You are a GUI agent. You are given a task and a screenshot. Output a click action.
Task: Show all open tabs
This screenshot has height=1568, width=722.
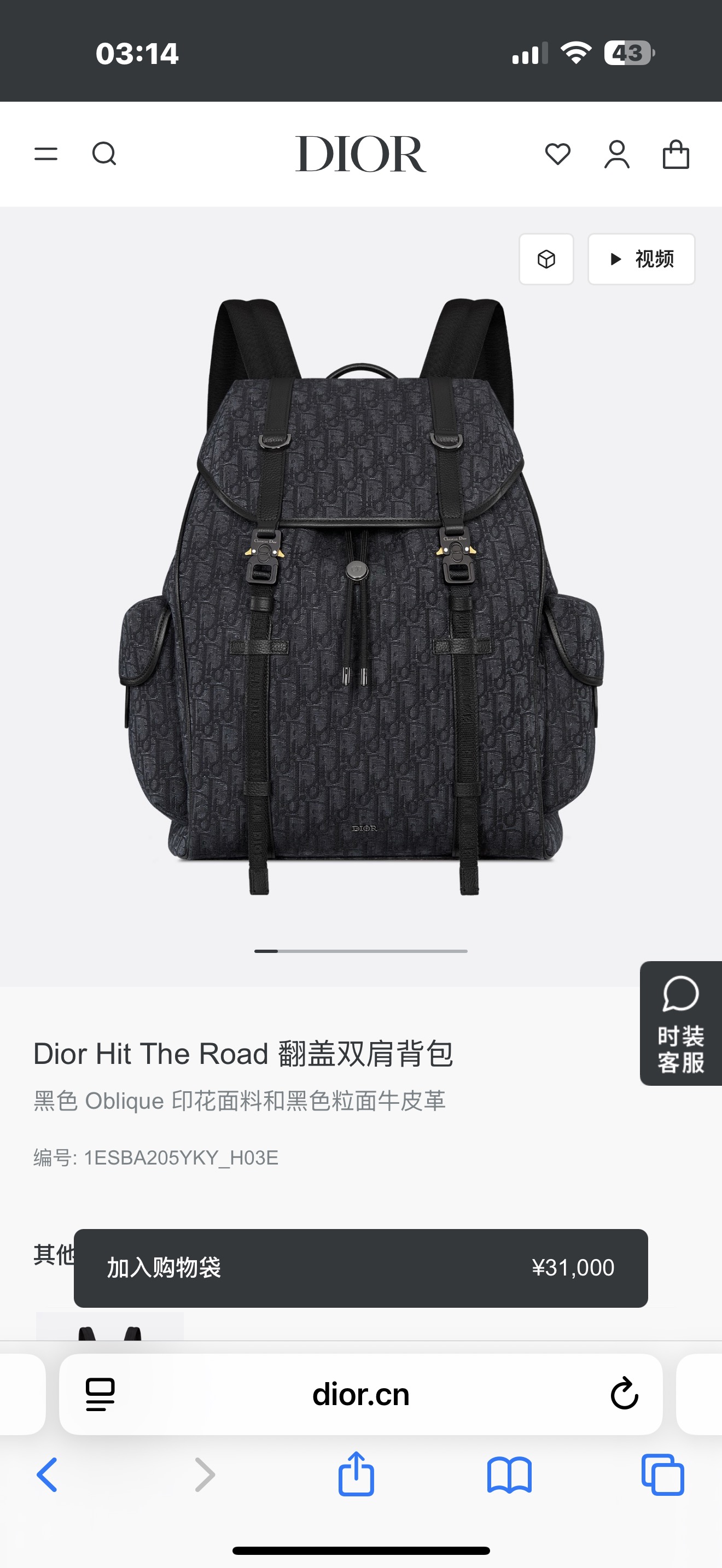coord(662,1475)
